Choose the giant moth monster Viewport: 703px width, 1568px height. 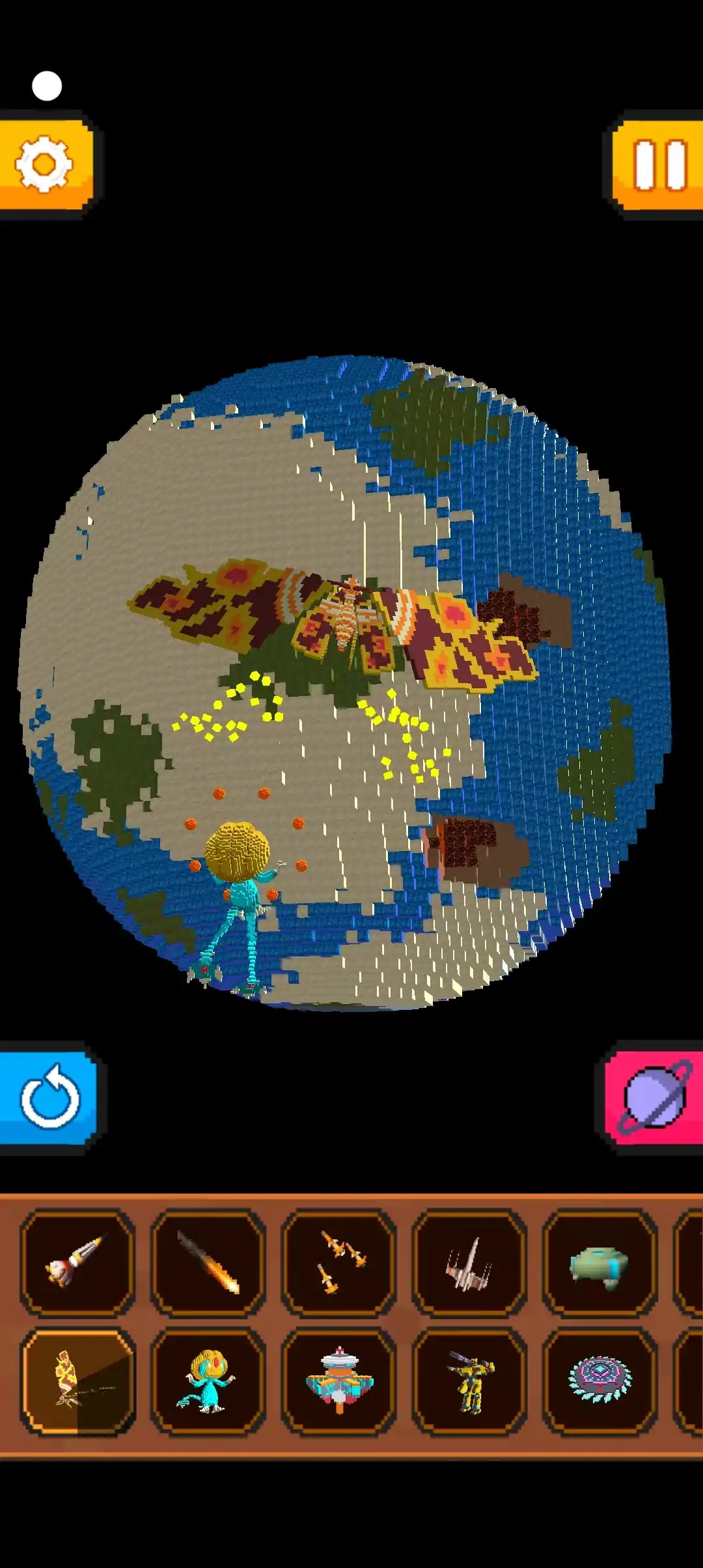pyautogui.click(x=77, y=1380)
